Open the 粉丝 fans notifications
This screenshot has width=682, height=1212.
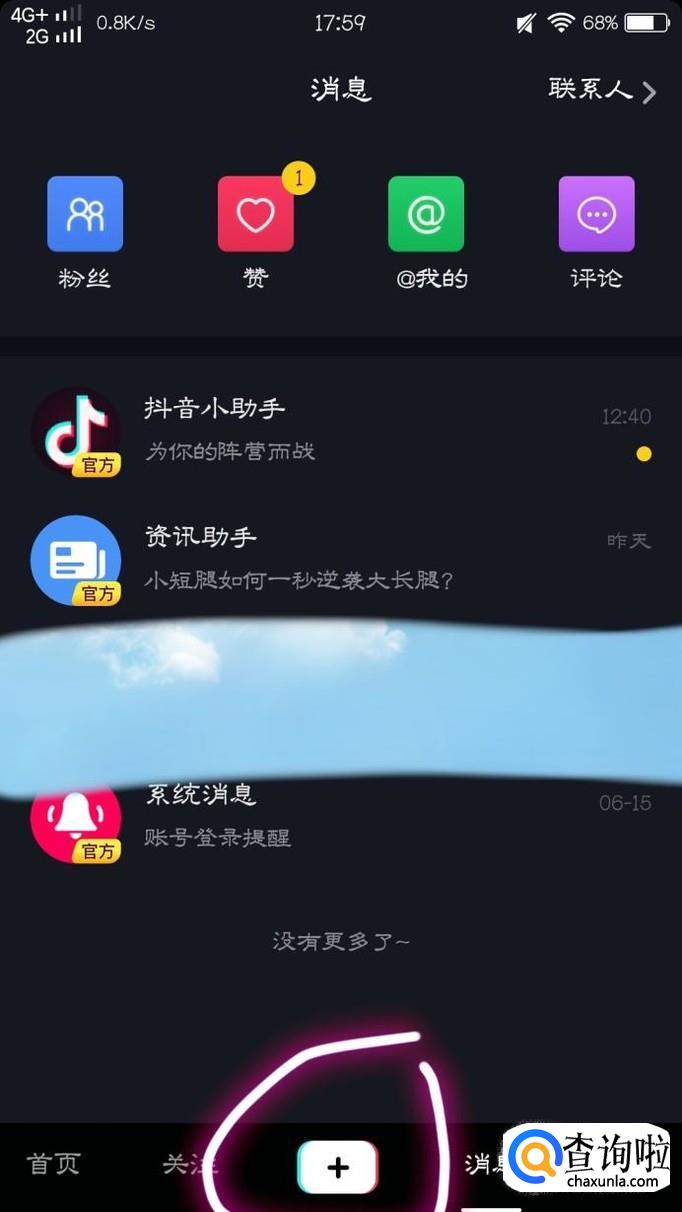point(85,214)
